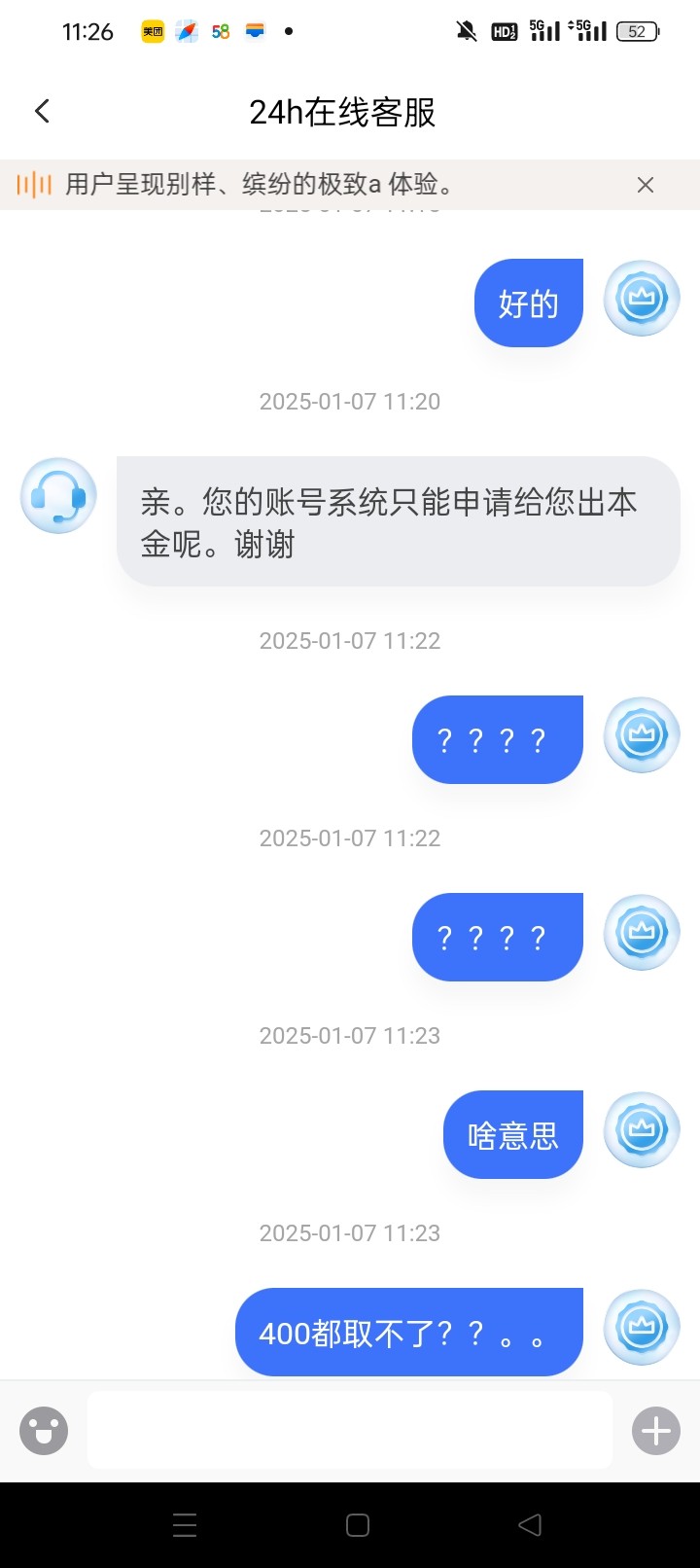Tap the system home button

tap(358, 1525)
